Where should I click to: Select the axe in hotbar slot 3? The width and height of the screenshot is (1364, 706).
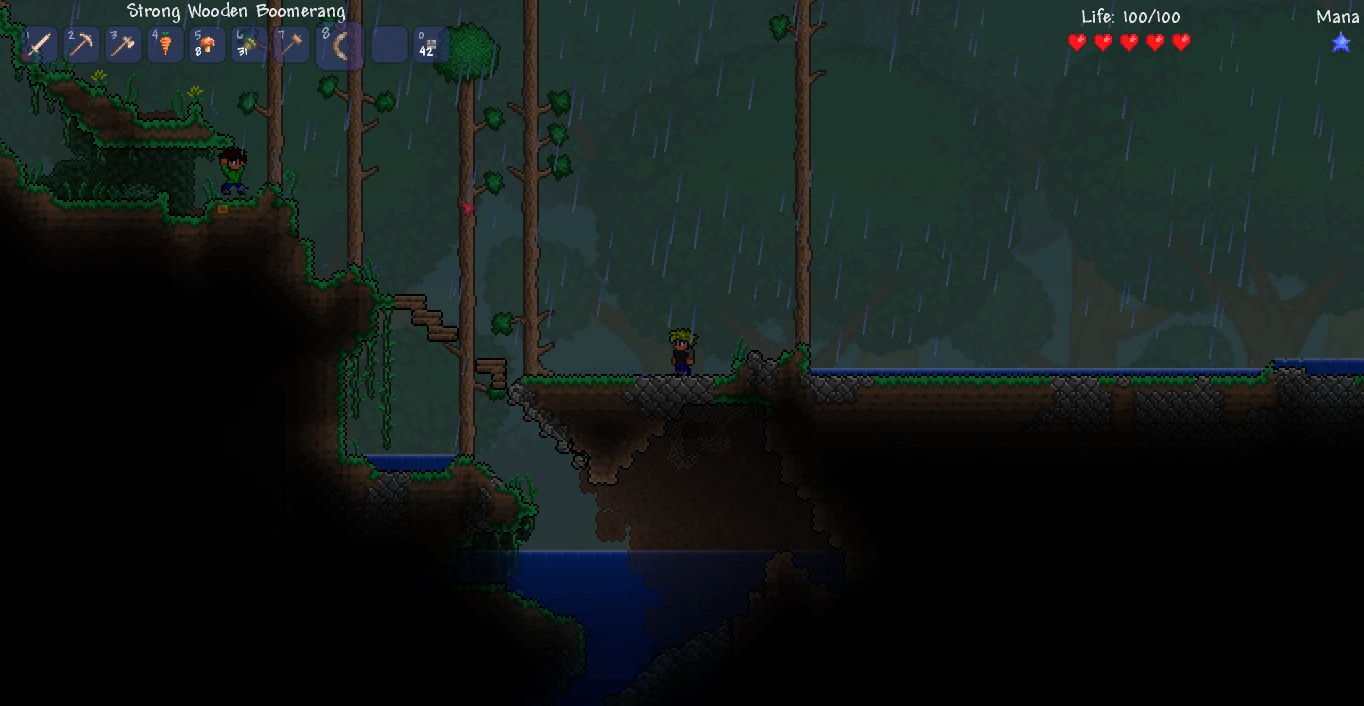coord(123,45)
